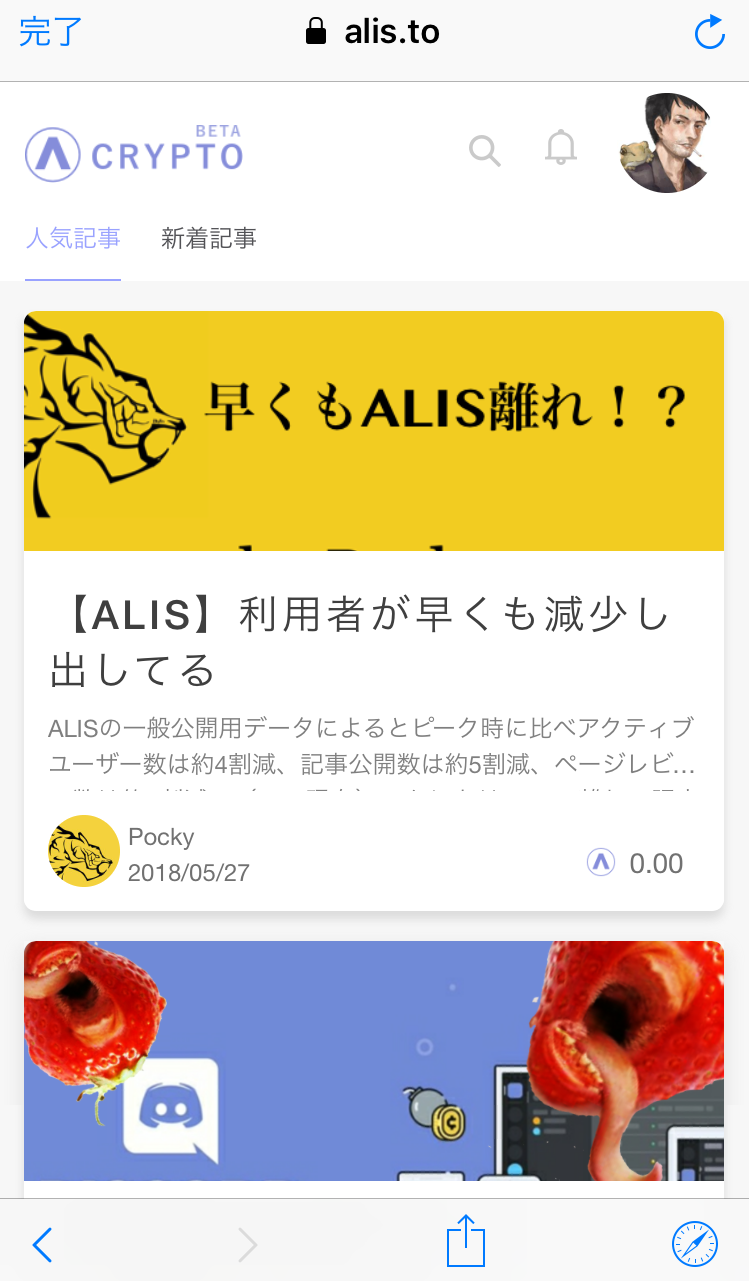Tap 完了 to close the browser view
749x1281 pixels.
coord(50,32)
